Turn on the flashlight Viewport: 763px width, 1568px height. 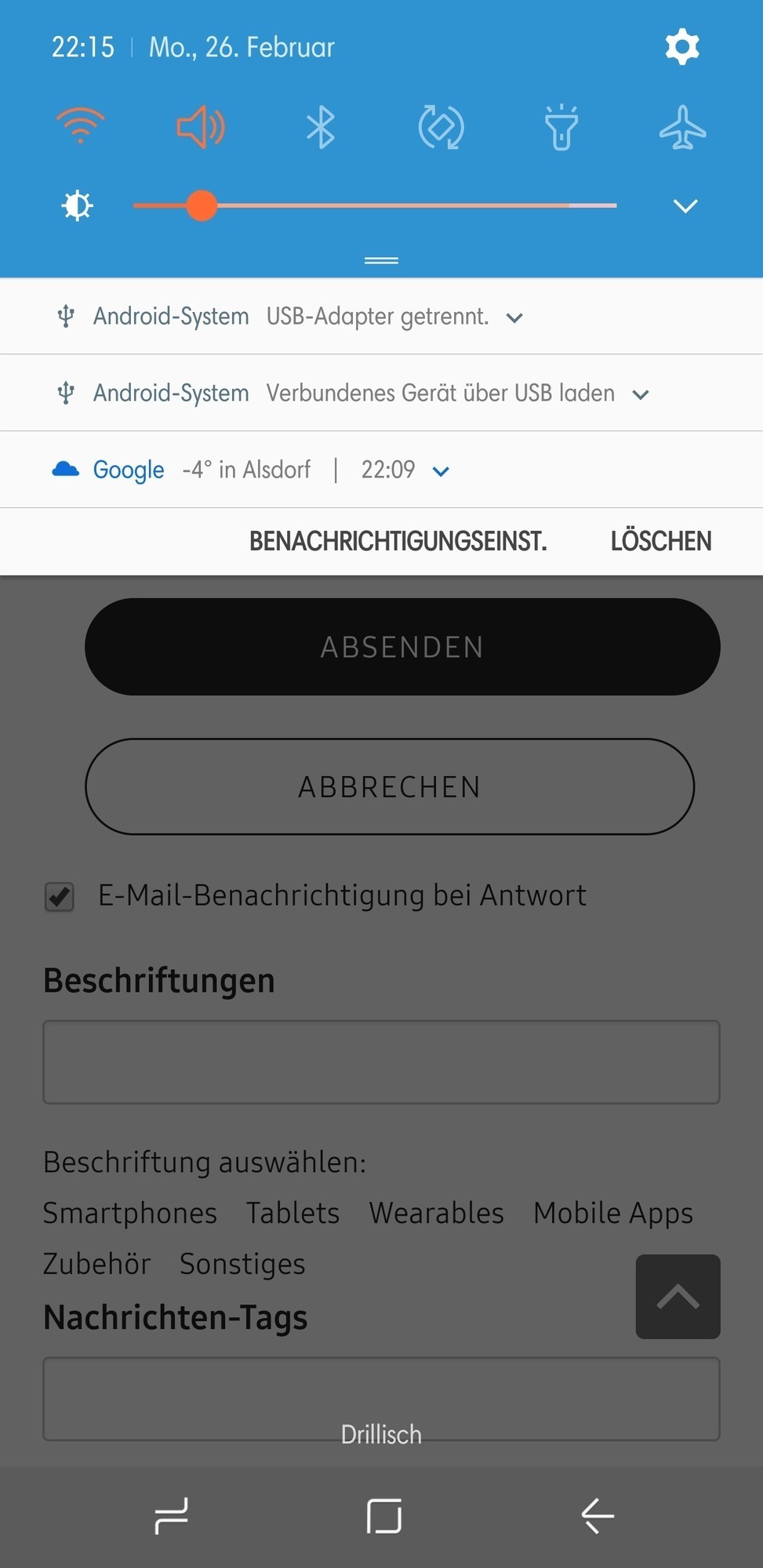click(x=561, y=127)
